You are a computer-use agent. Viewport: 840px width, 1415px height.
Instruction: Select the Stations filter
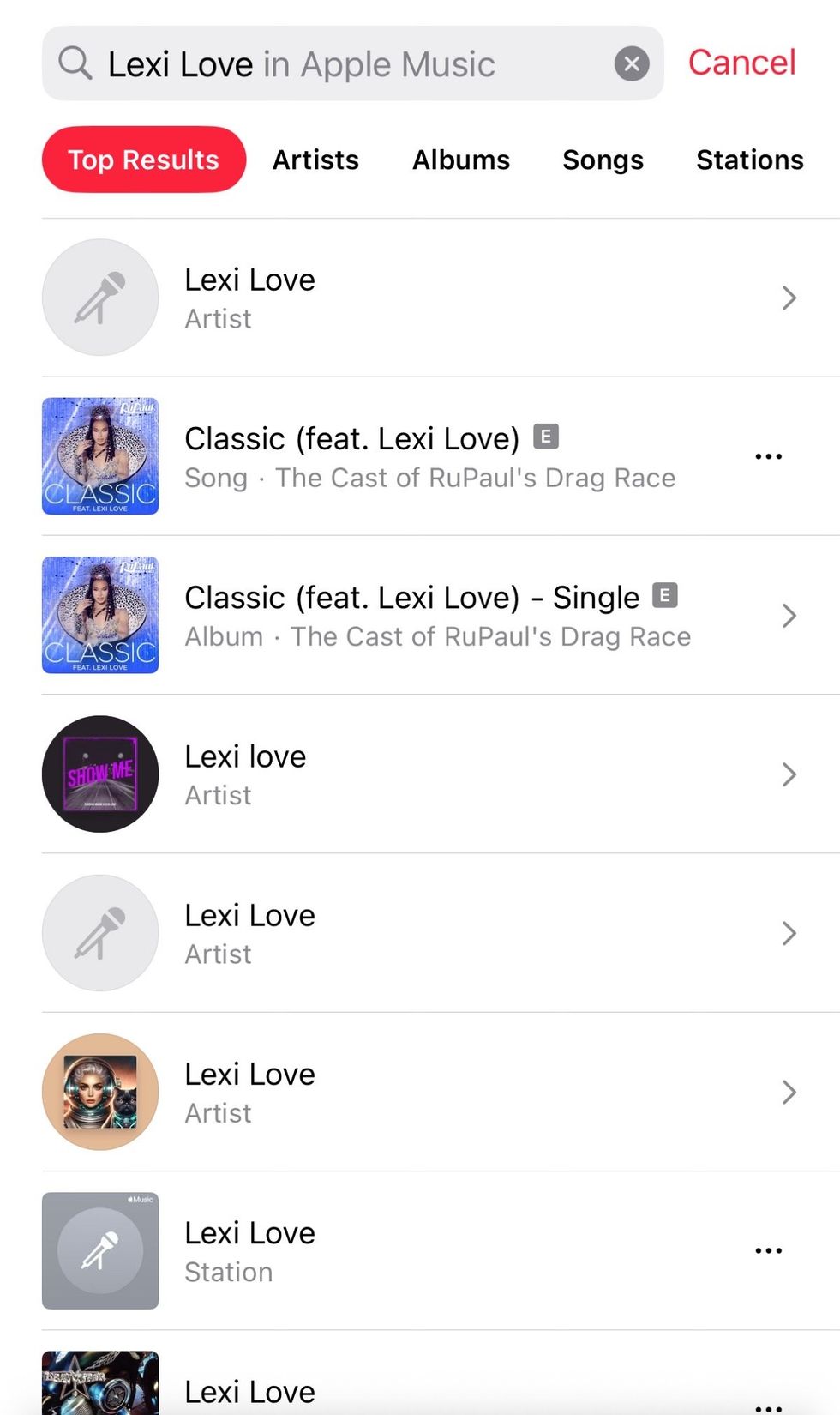pos(749,160)
